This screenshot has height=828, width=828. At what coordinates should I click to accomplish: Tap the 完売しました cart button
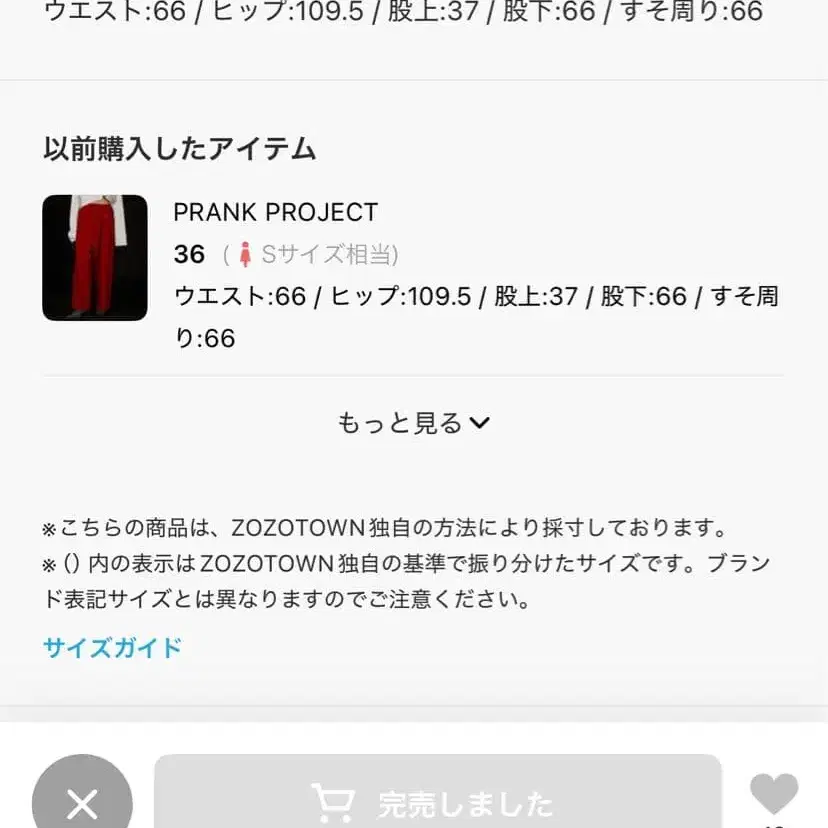coord(437,799)
